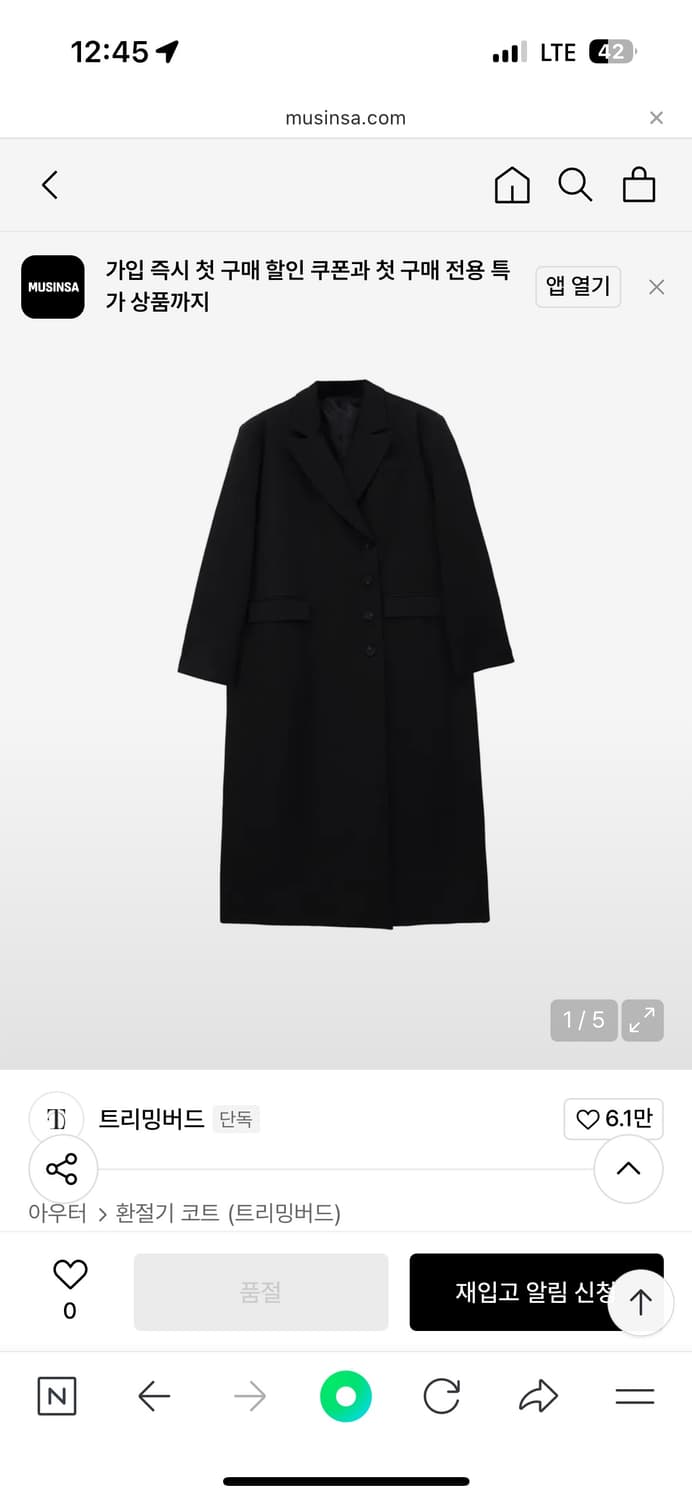692x1500 pixels.
Task: Request restock alert via 재입고 알림 신청
Action: [x=530, y=1292]
